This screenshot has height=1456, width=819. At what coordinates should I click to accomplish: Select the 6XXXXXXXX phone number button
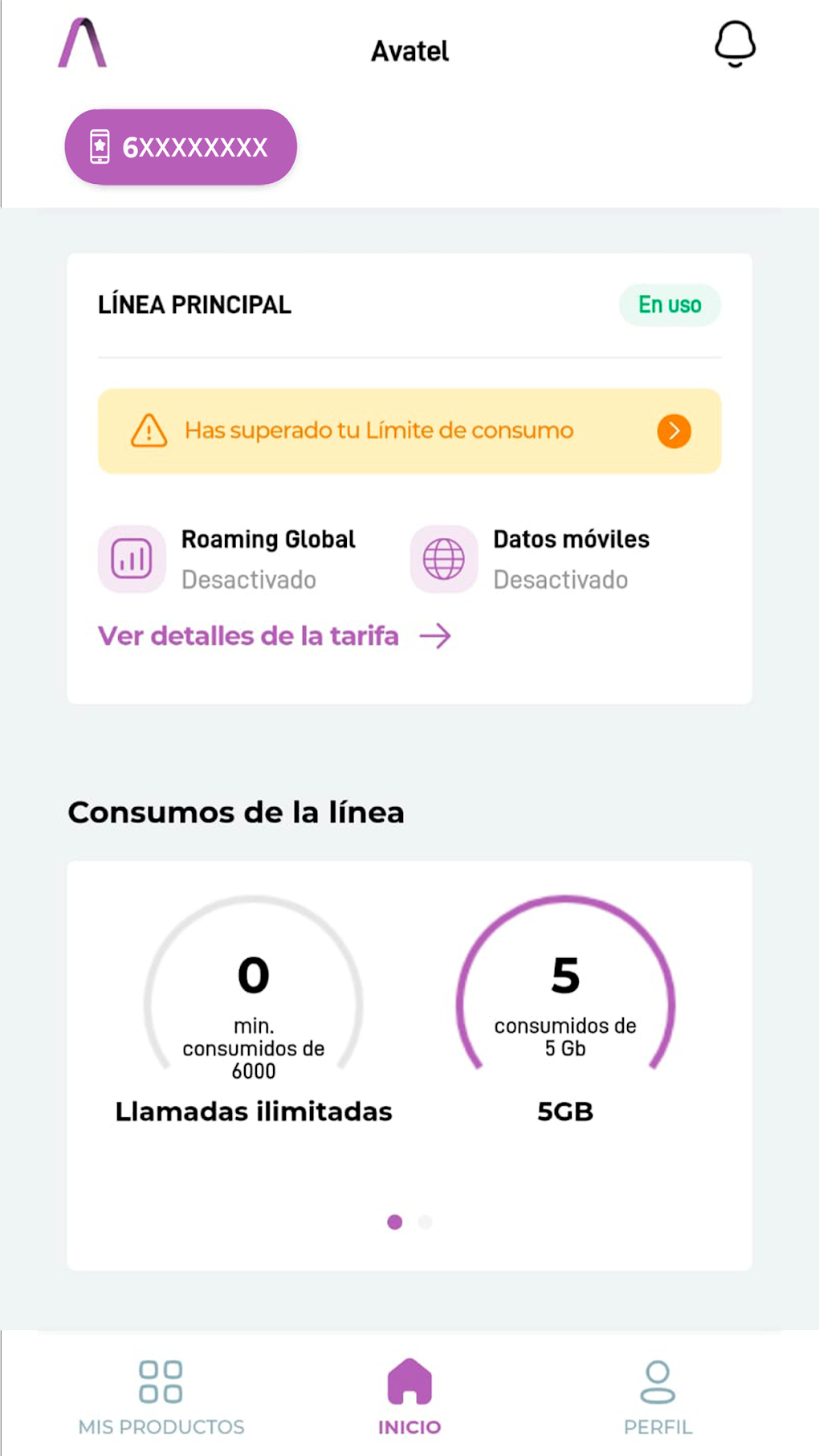181,147
